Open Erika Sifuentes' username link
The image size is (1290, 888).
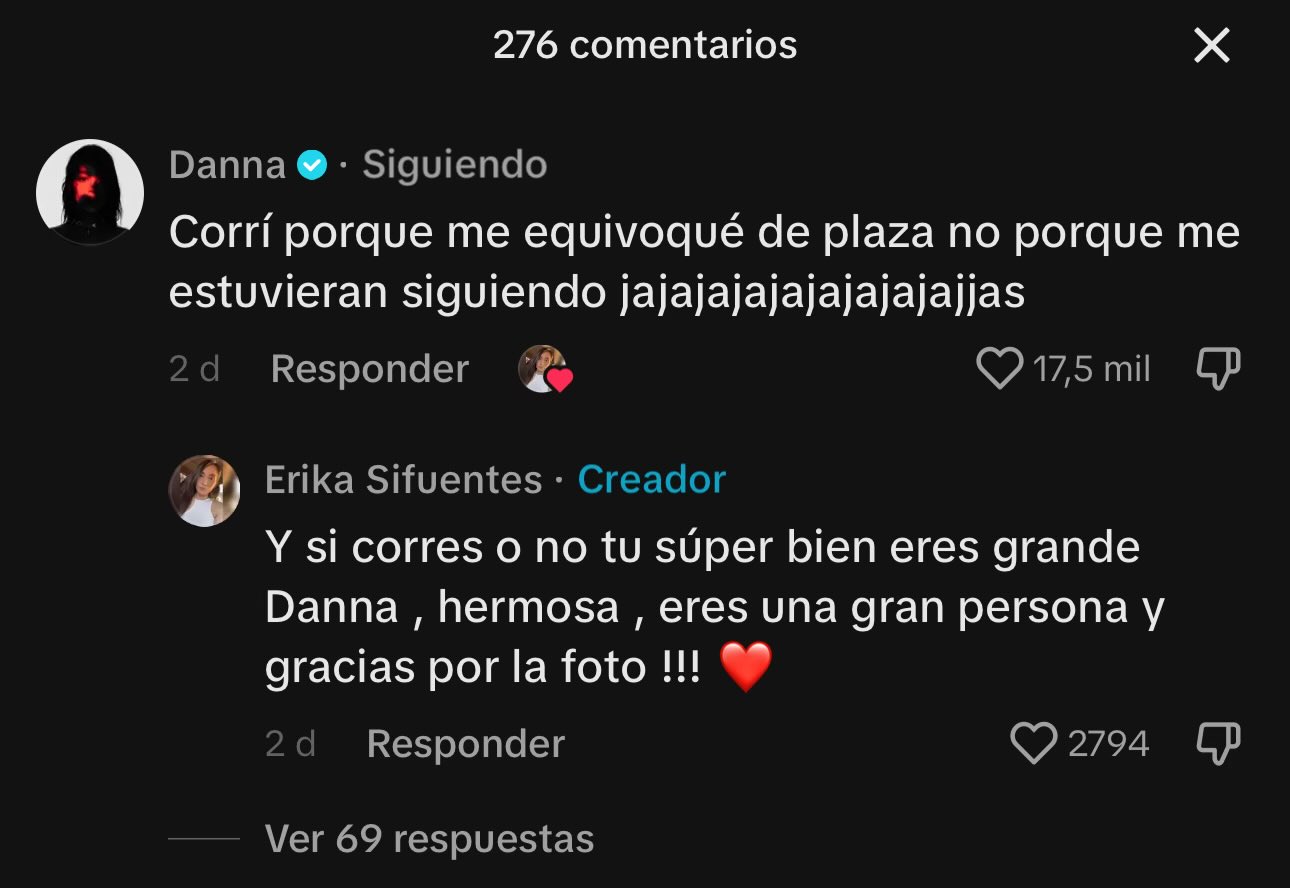[403, 480]
